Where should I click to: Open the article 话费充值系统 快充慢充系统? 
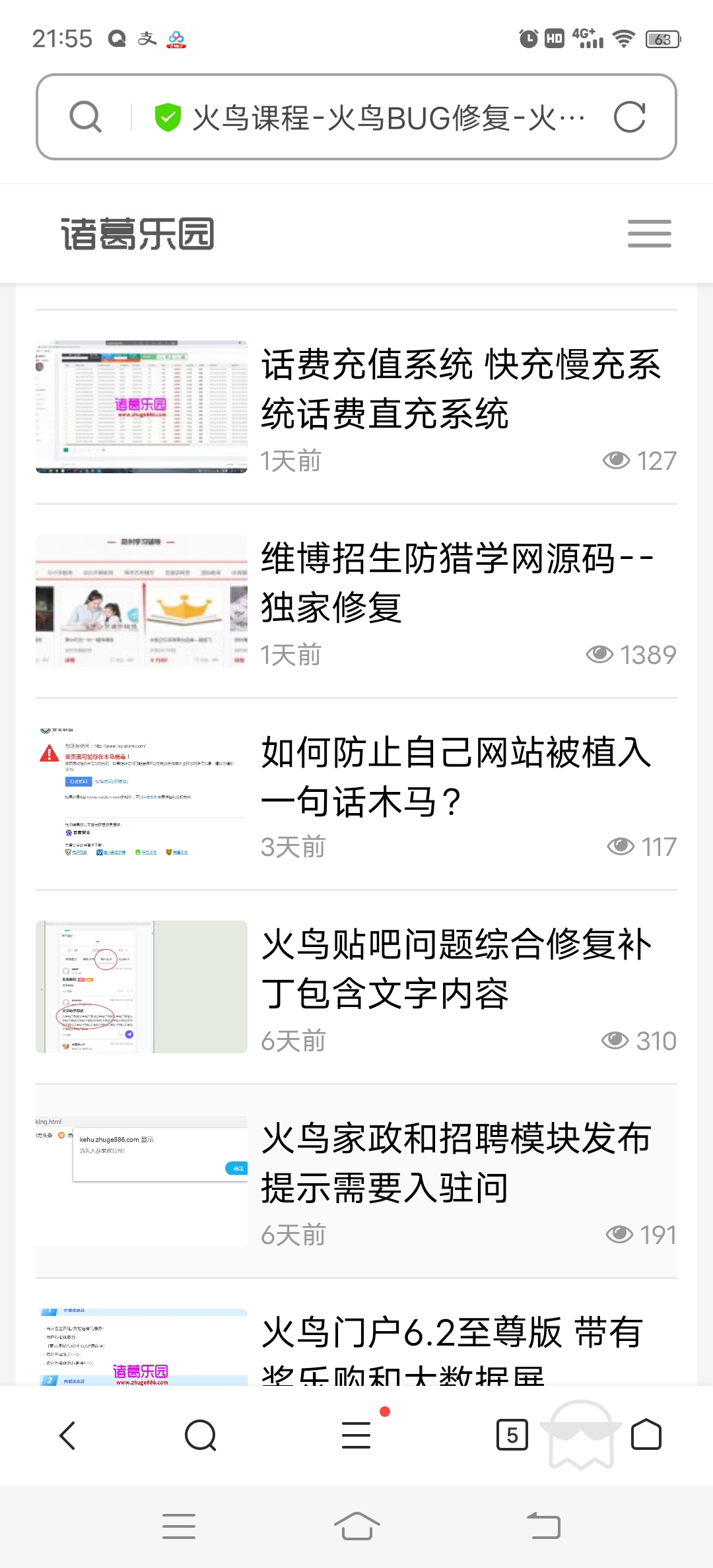(x=461, y=389)
